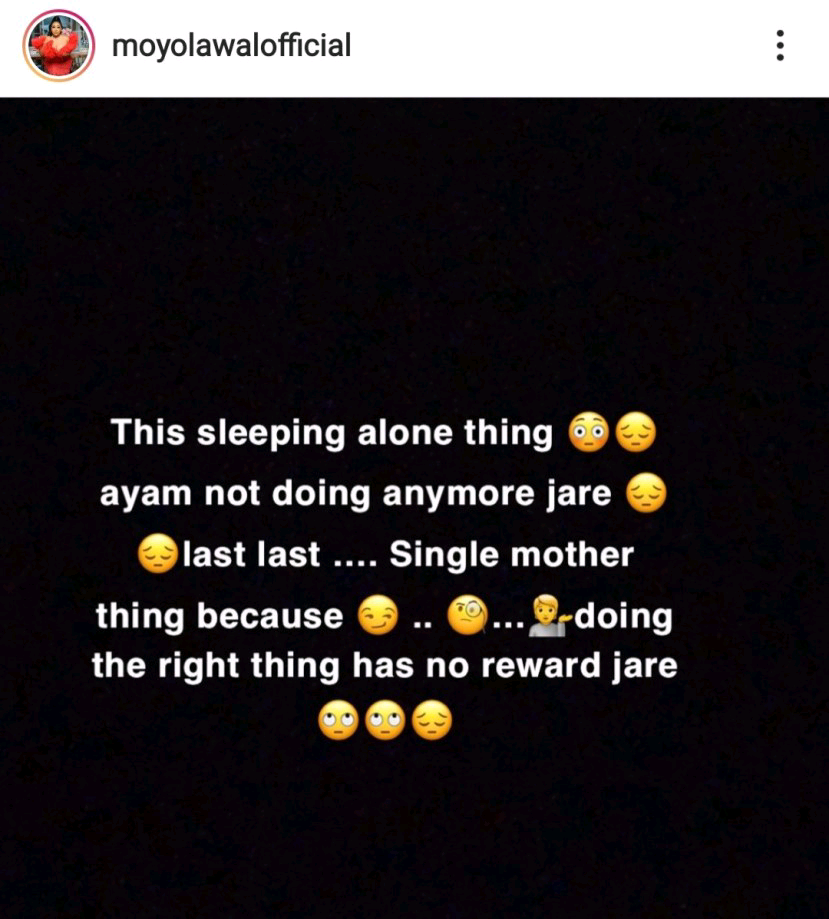The image size is (829, 919).
Task: Open the post's three-dot overflow menu
Action: point(780,46)
